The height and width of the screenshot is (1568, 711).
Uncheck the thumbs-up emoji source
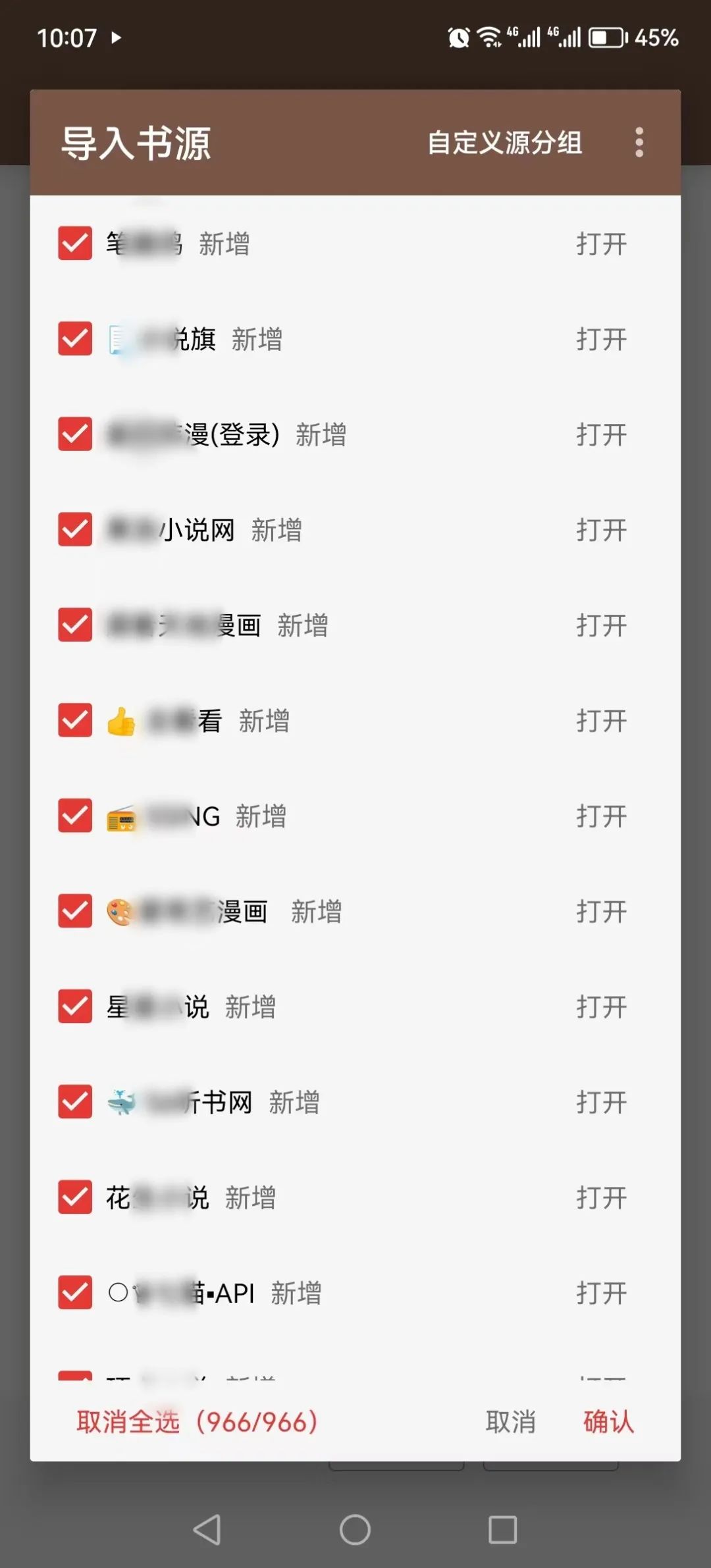point(75,720)
